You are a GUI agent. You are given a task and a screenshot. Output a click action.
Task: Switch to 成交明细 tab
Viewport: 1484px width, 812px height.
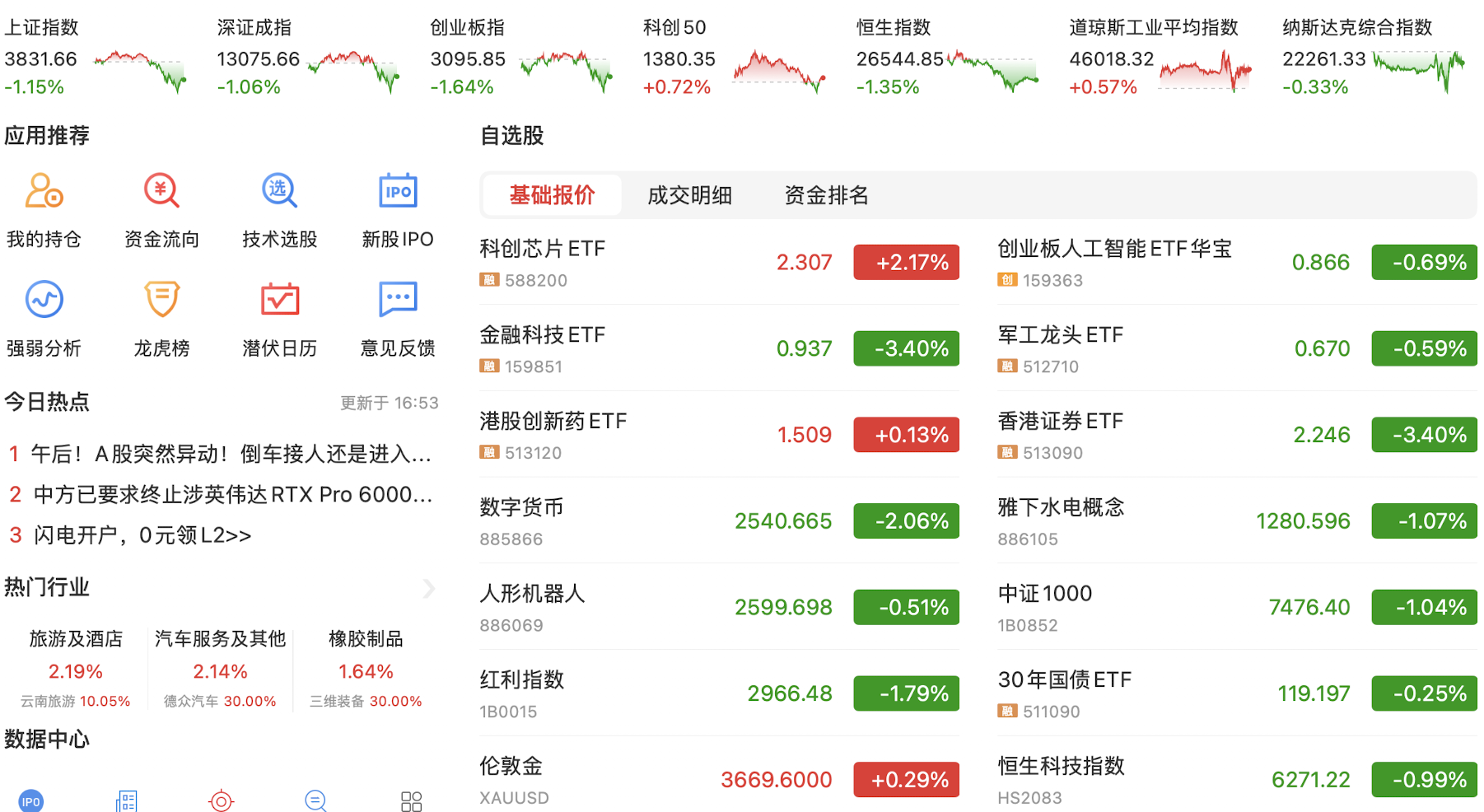click(689, 195)
